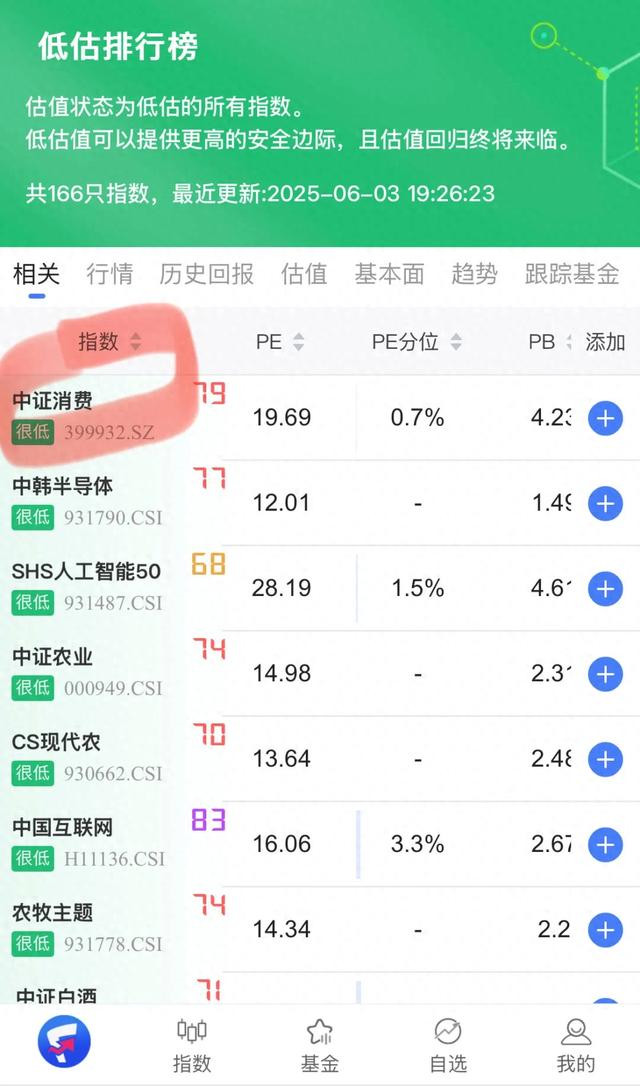Sort by the 指数 column header

pos(109,341)
